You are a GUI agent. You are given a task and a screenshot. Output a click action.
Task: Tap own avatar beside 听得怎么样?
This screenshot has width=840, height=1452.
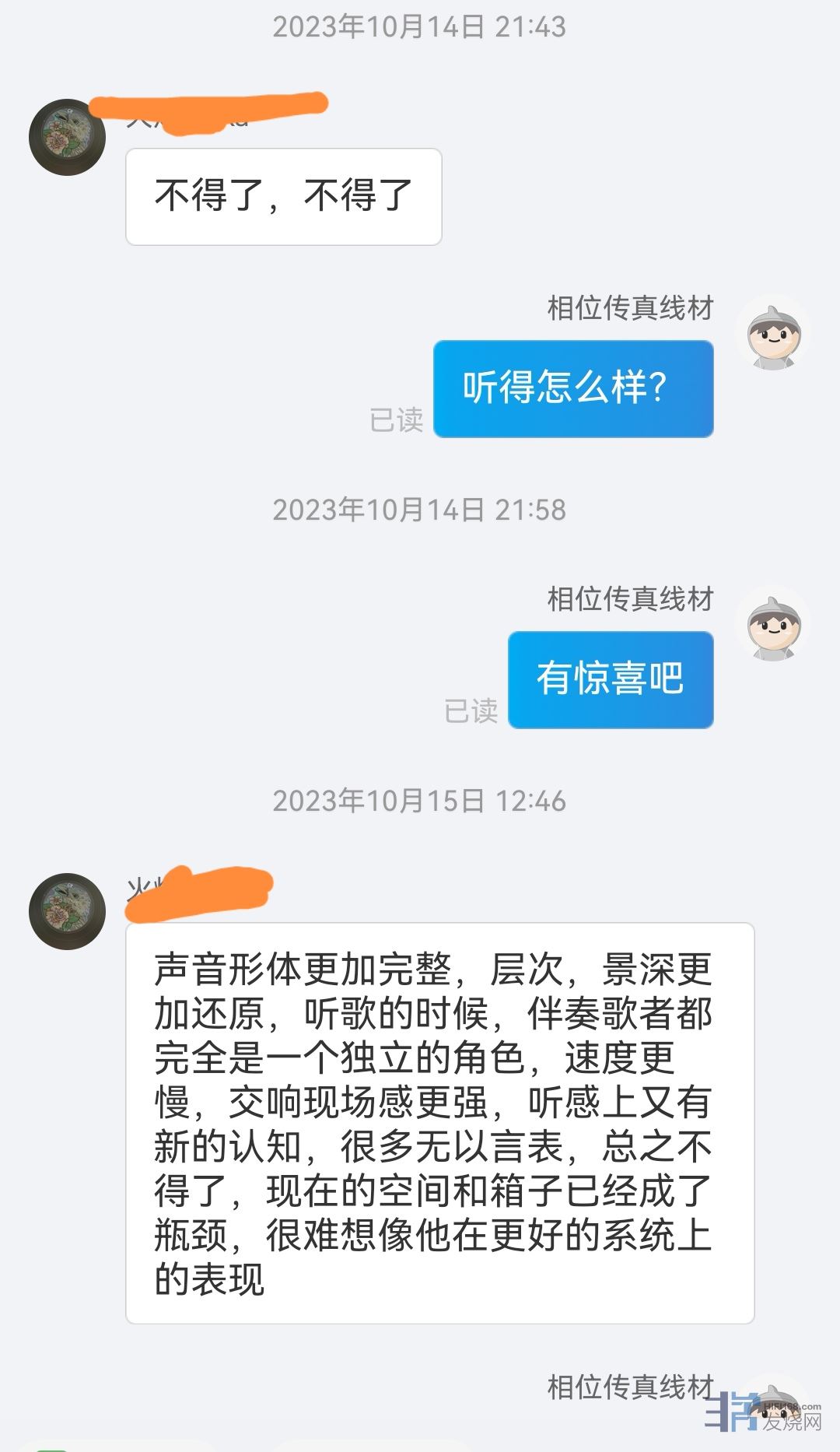(x=772, y=333)
